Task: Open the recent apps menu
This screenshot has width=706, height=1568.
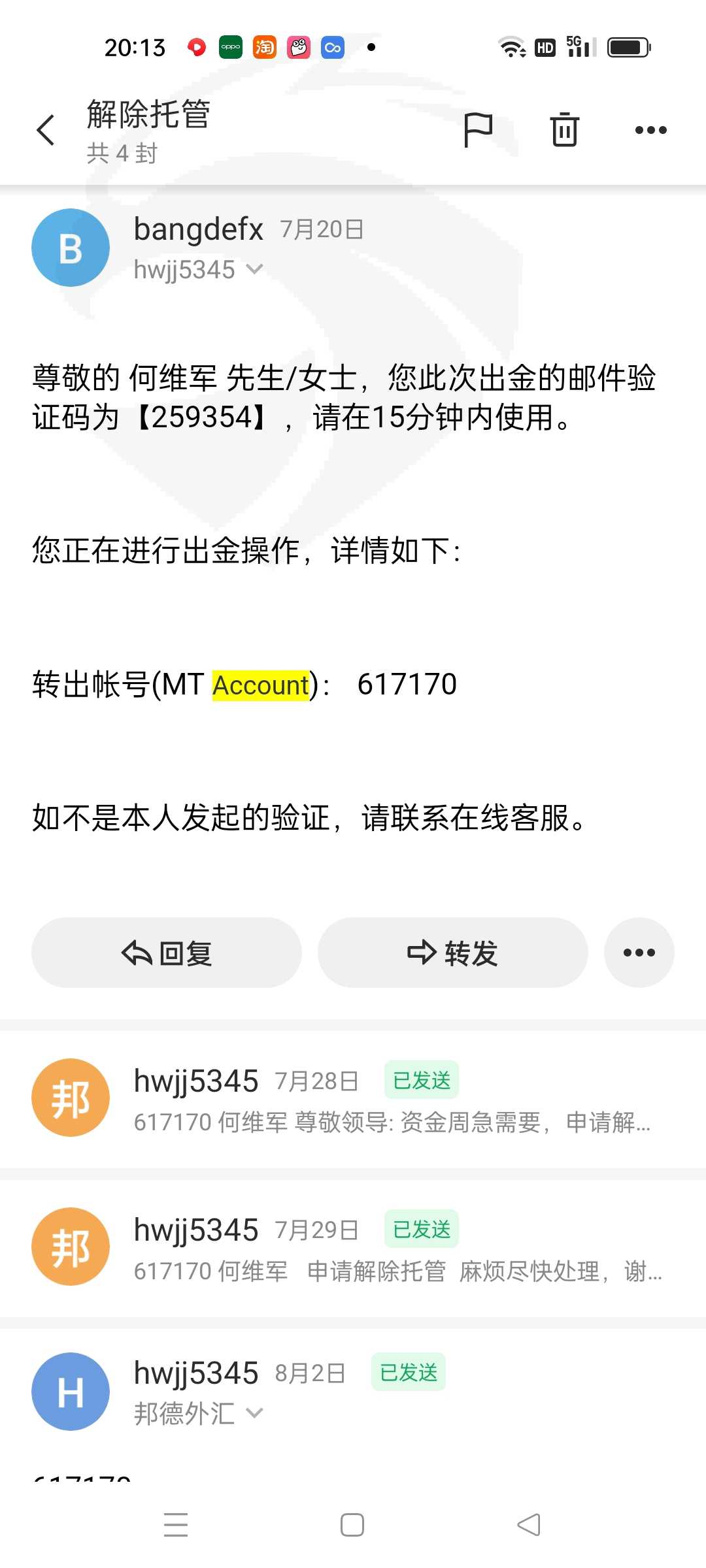Action: 176,1525
